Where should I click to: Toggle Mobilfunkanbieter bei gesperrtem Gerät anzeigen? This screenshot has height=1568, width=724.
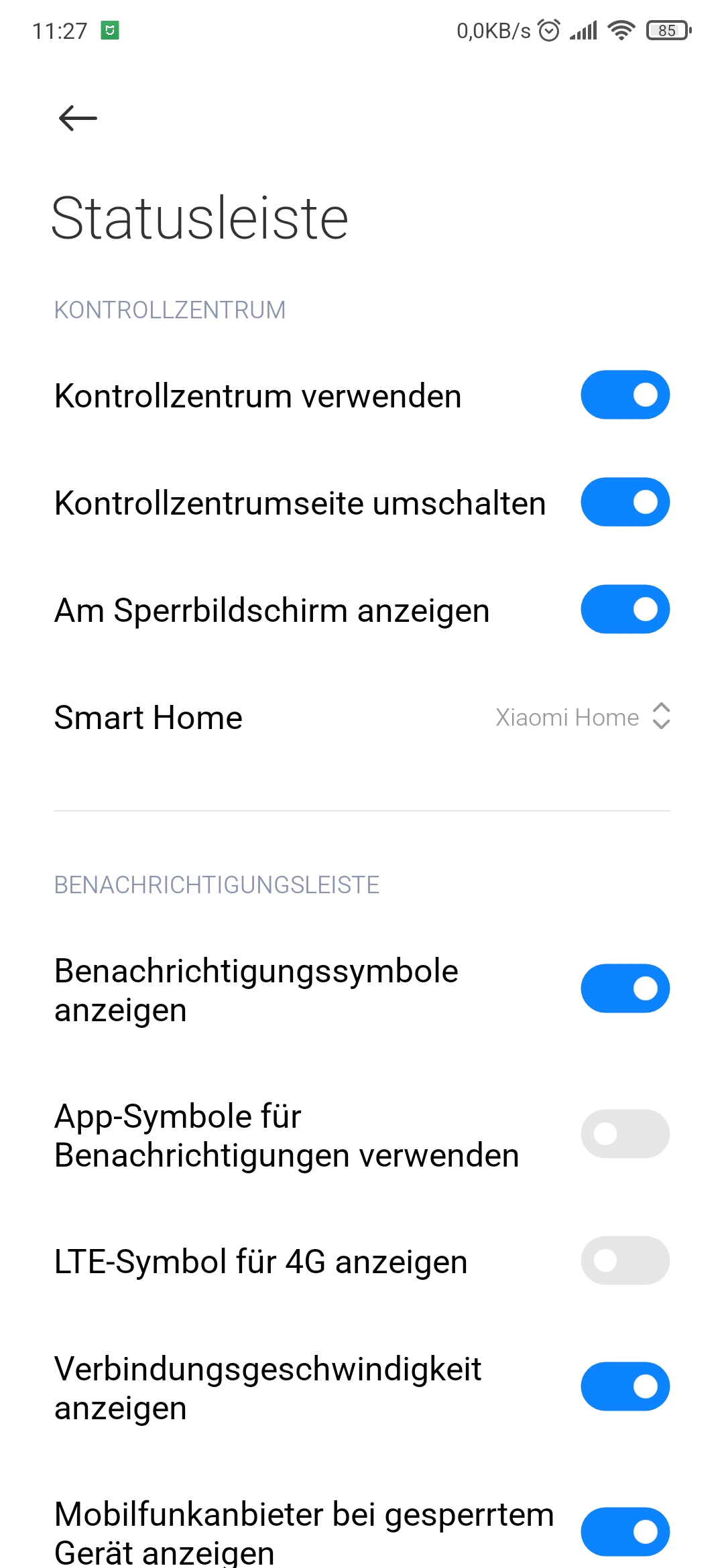tap(625, 1531)
